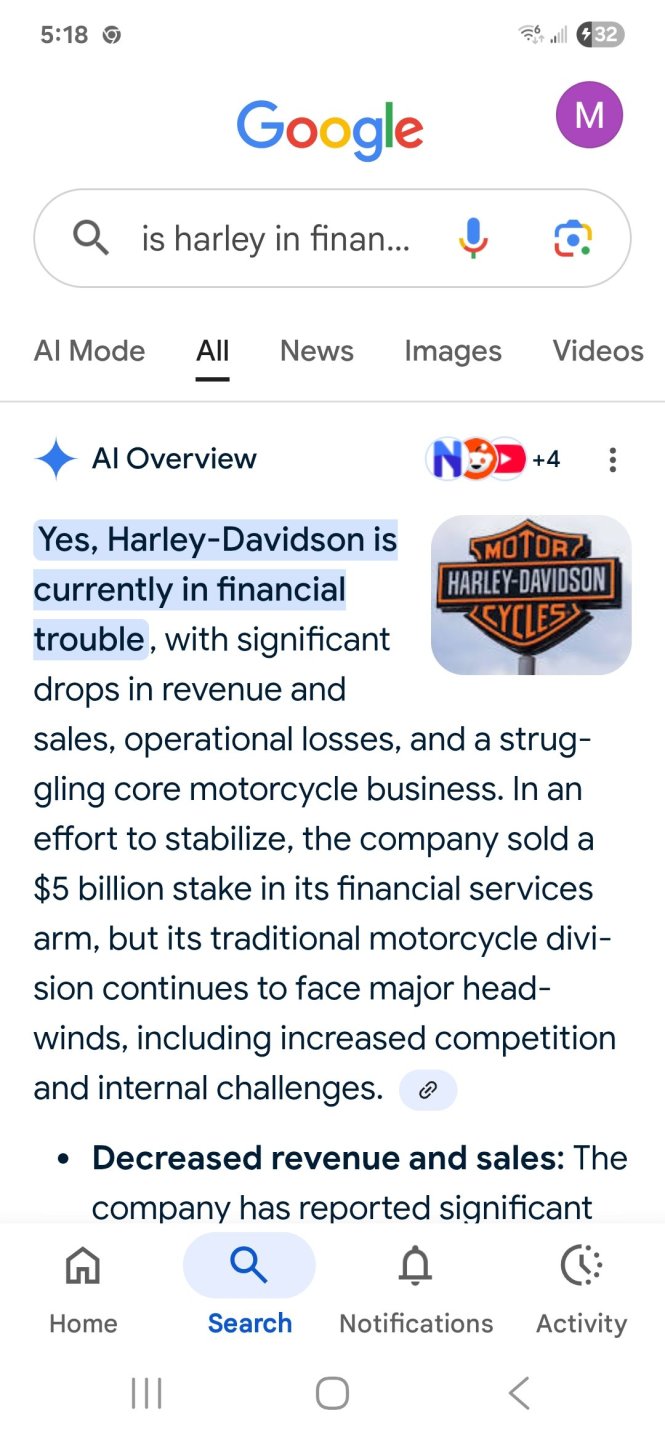This screenshot has width=665, height=1440.
Task: Show Images results
Action: coord(453,351)
